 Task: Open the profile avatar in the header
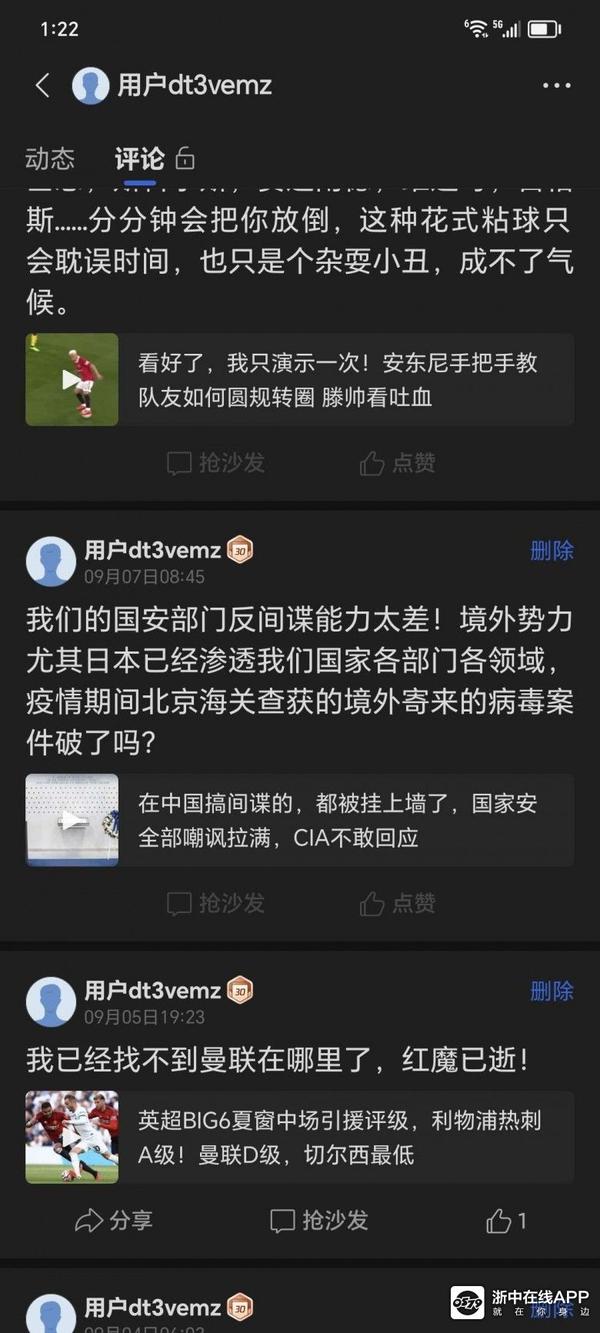[90, 86]
